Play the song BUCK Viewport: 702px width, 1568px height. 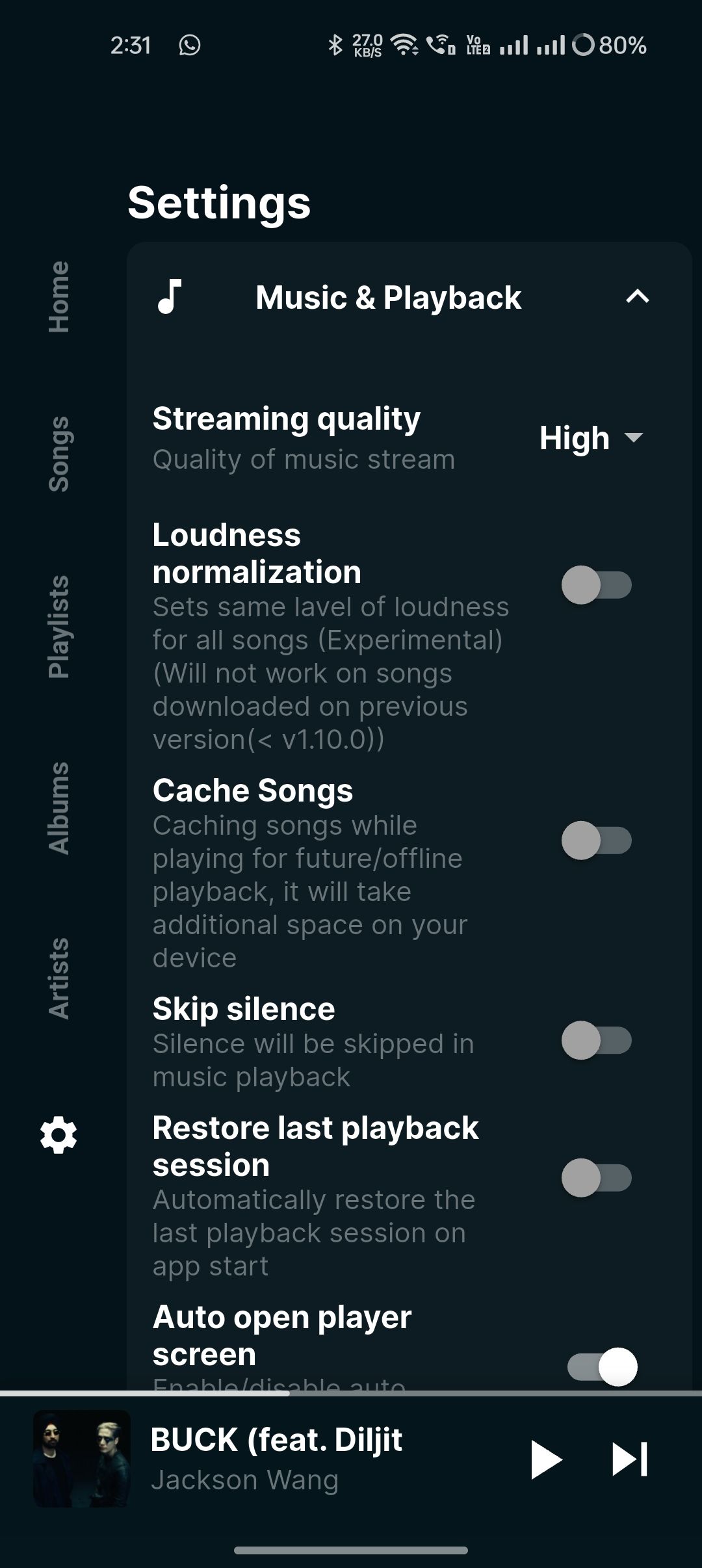point(545,1459)
